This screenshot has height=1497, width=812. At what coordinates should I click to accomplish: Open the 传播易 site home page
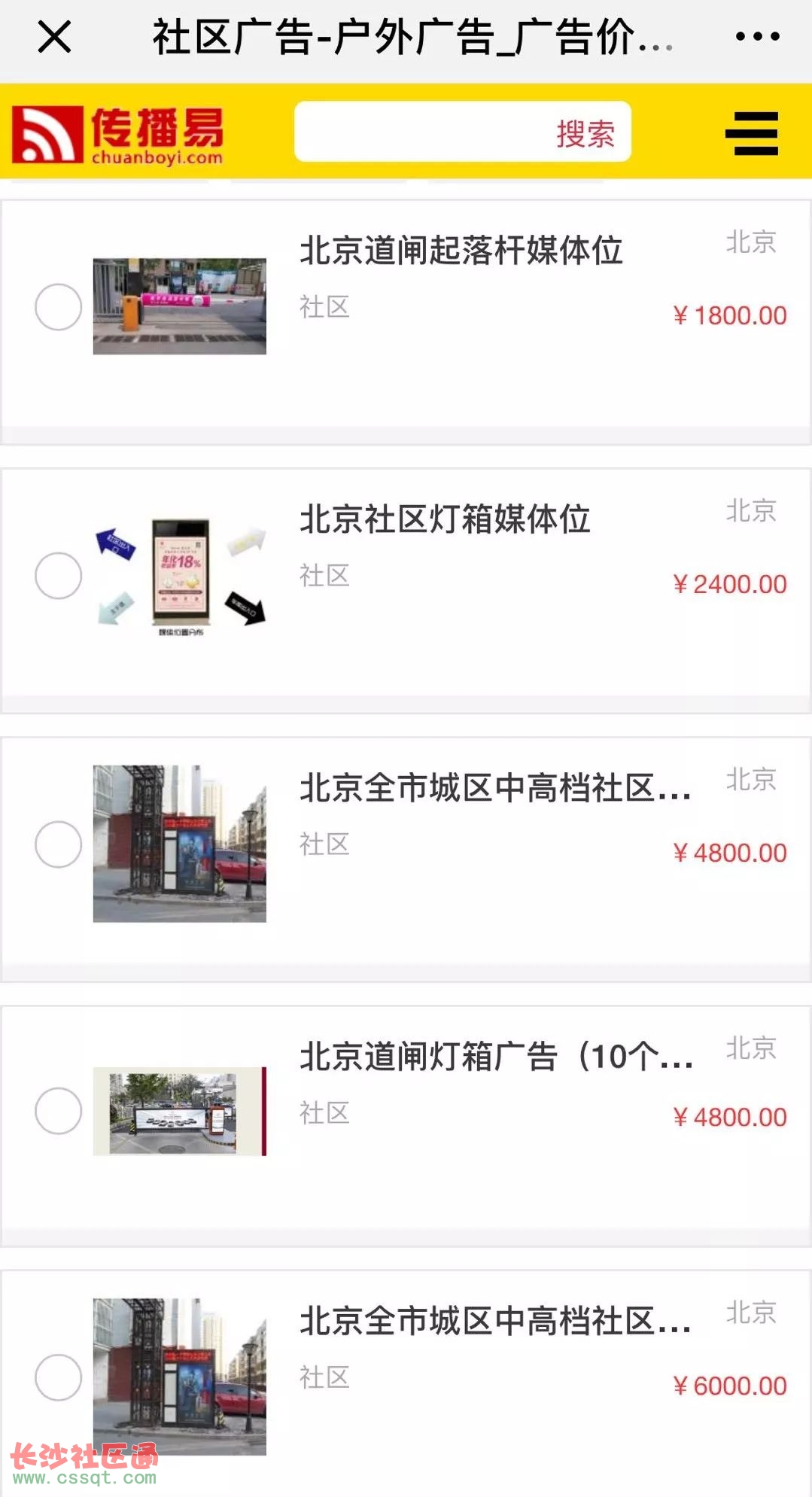118,134
